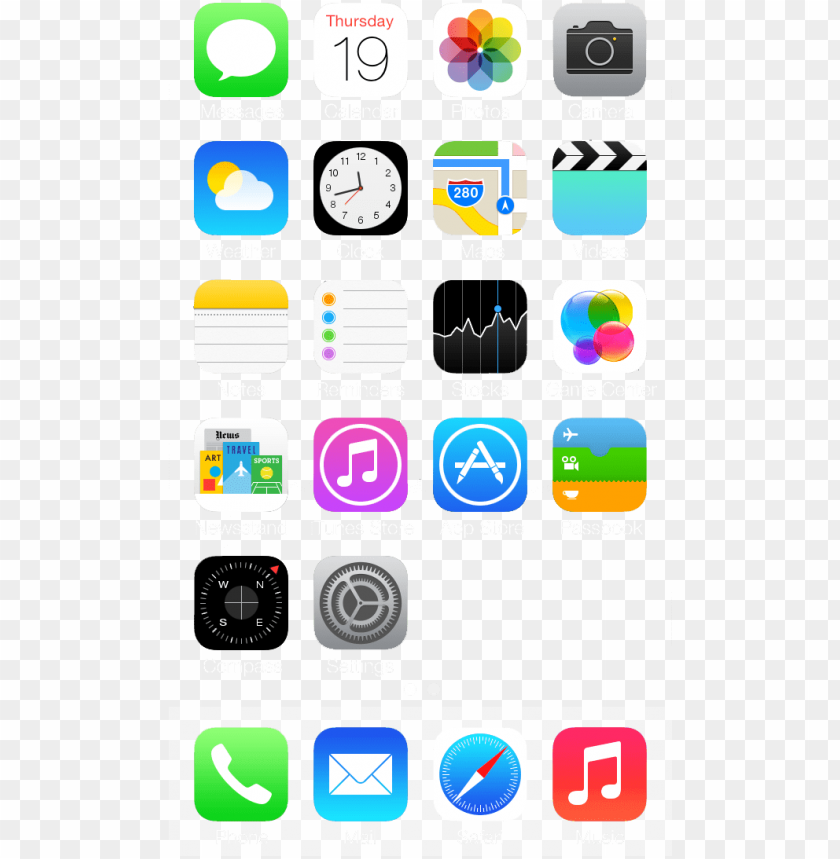Open the Messages app
The height and width of the screenshot is (859, 840).
(240, 50)
